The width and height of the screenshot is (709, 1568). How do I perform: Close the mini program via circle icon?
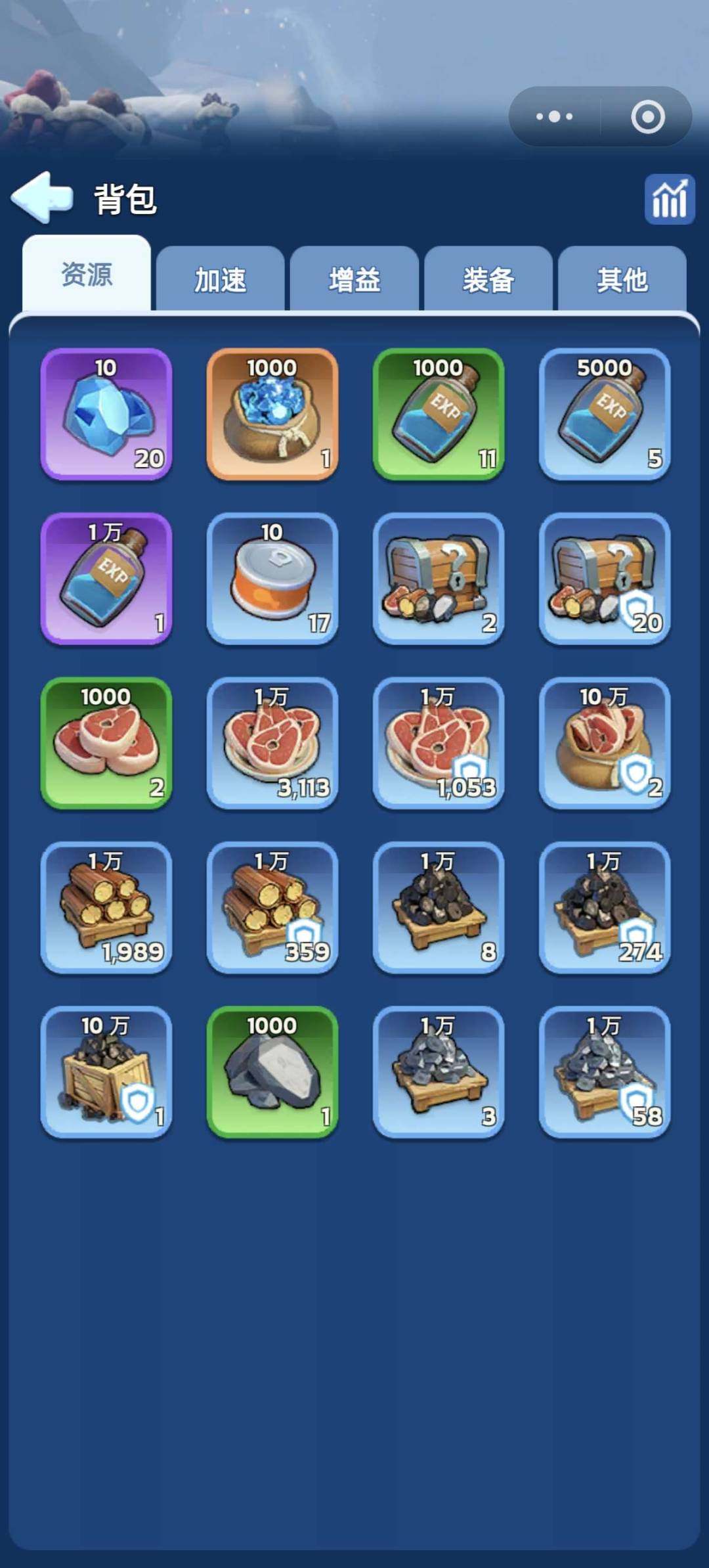647,117
